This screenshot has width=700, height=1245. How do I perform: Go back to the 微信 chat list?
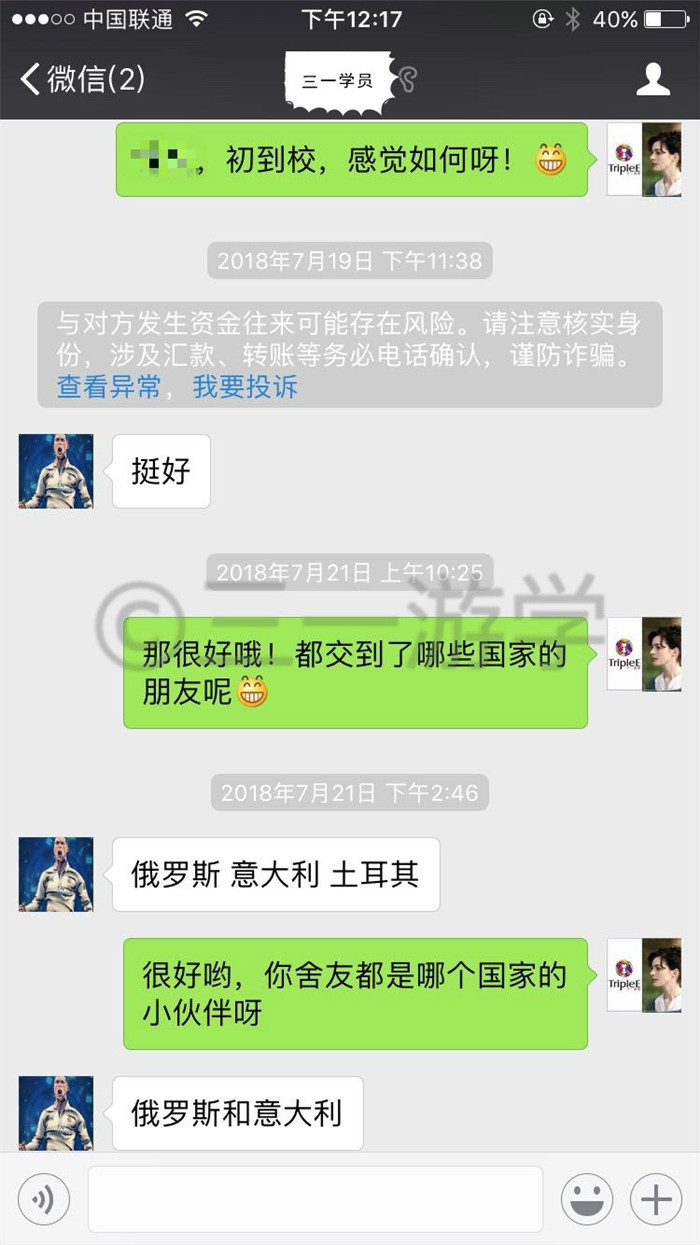tap(83, 79)
